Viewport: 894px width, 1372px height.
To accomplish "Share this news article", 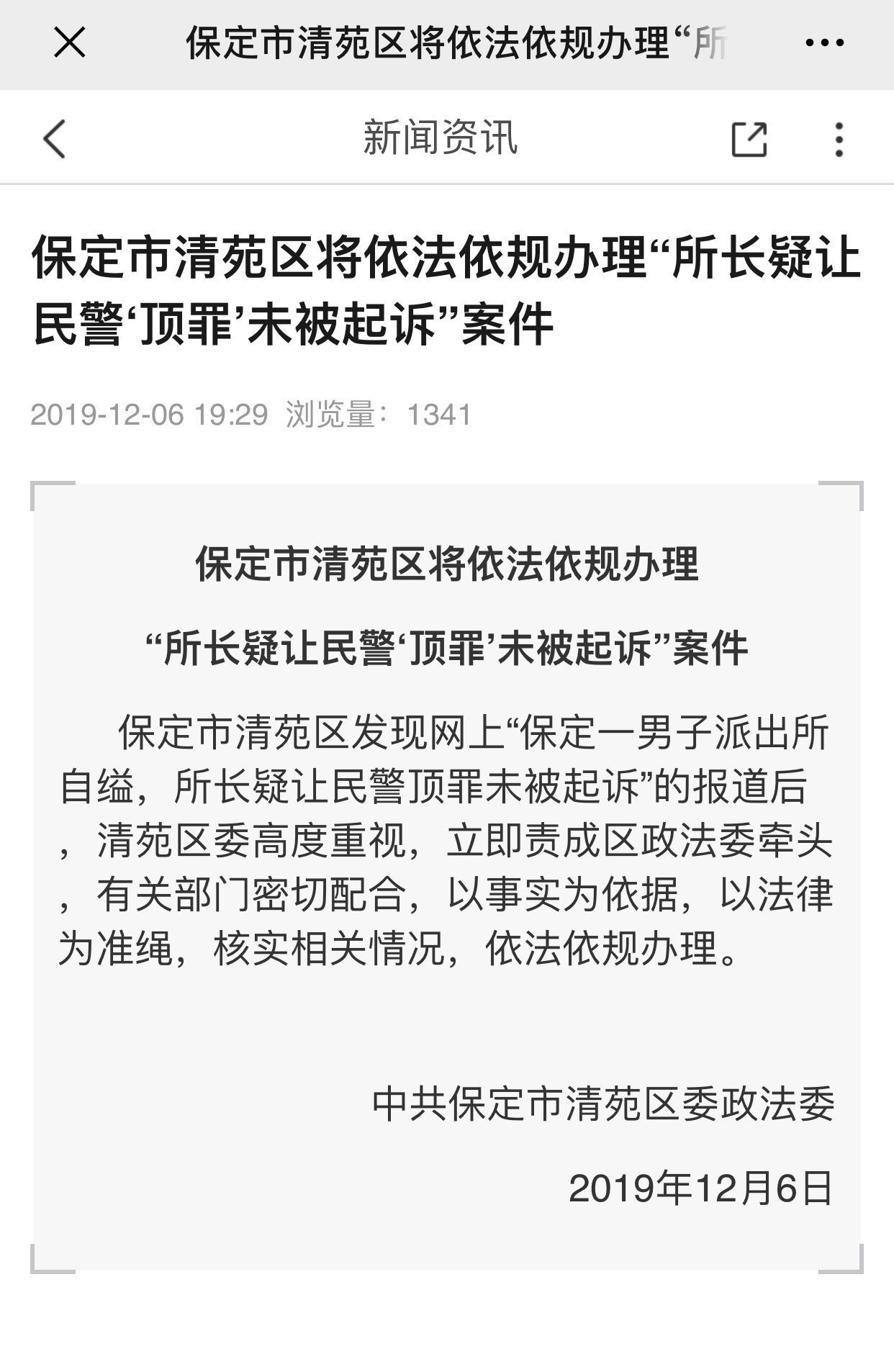I will coord(749,139).
